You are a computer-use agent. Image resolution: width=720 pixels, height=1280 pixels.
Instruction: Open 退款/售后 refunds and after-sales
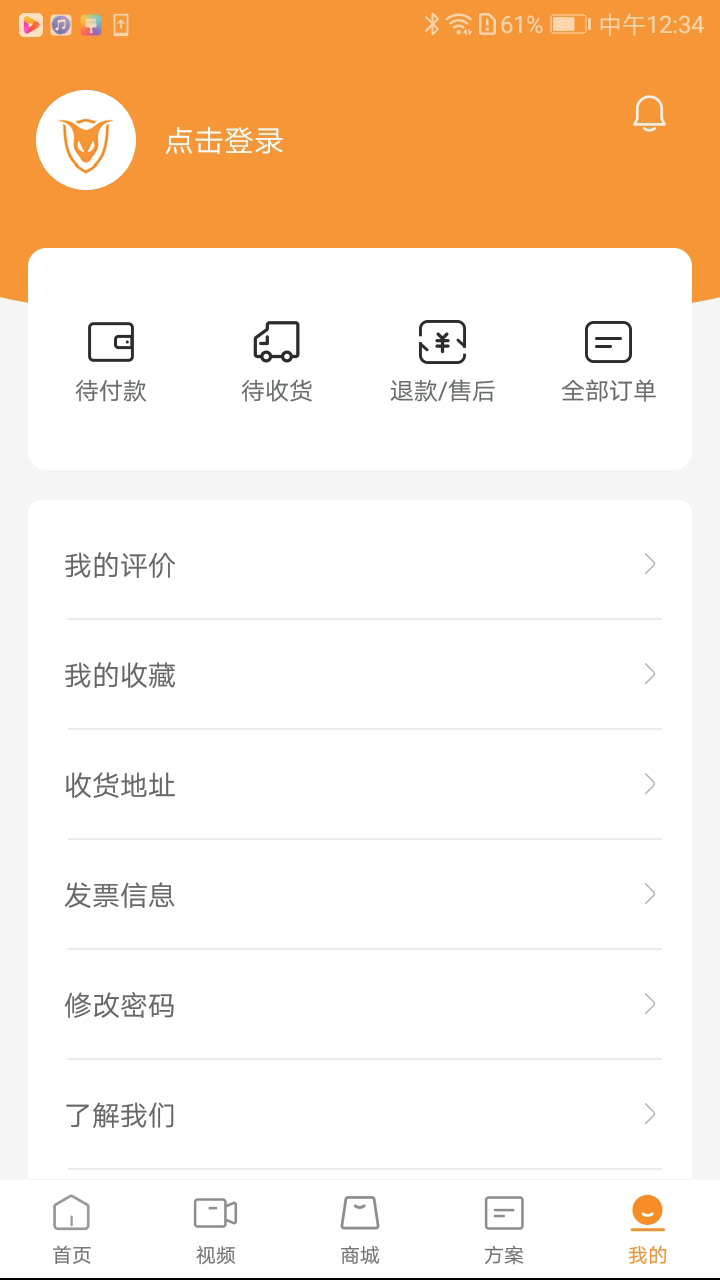point(442,362)
